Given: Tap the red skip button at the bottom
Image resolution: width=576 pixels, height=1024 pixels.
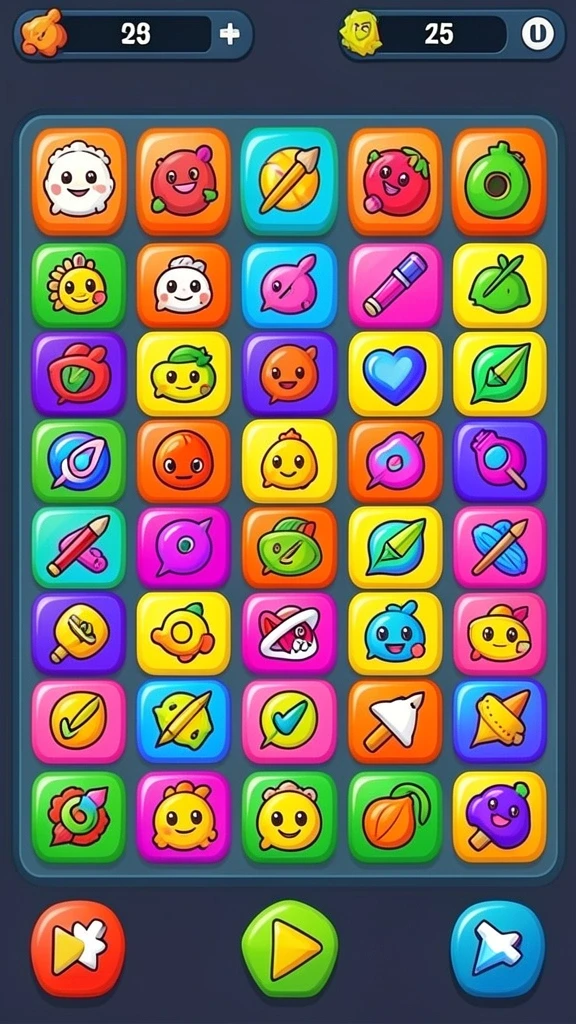Looking at the screenshot, I should [x=78, y=948].
